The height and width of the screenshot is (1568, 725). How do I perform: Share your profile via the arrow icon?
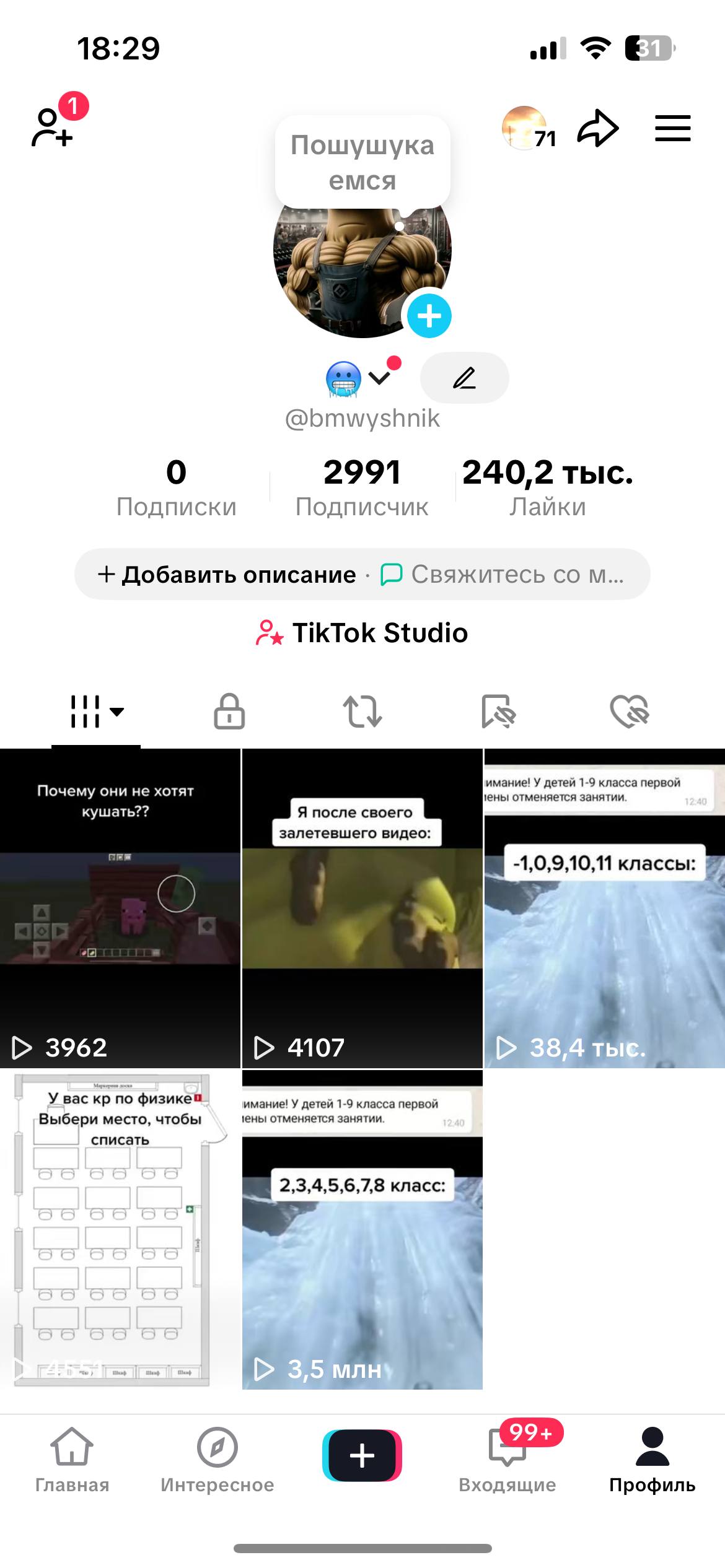point(597,128)
